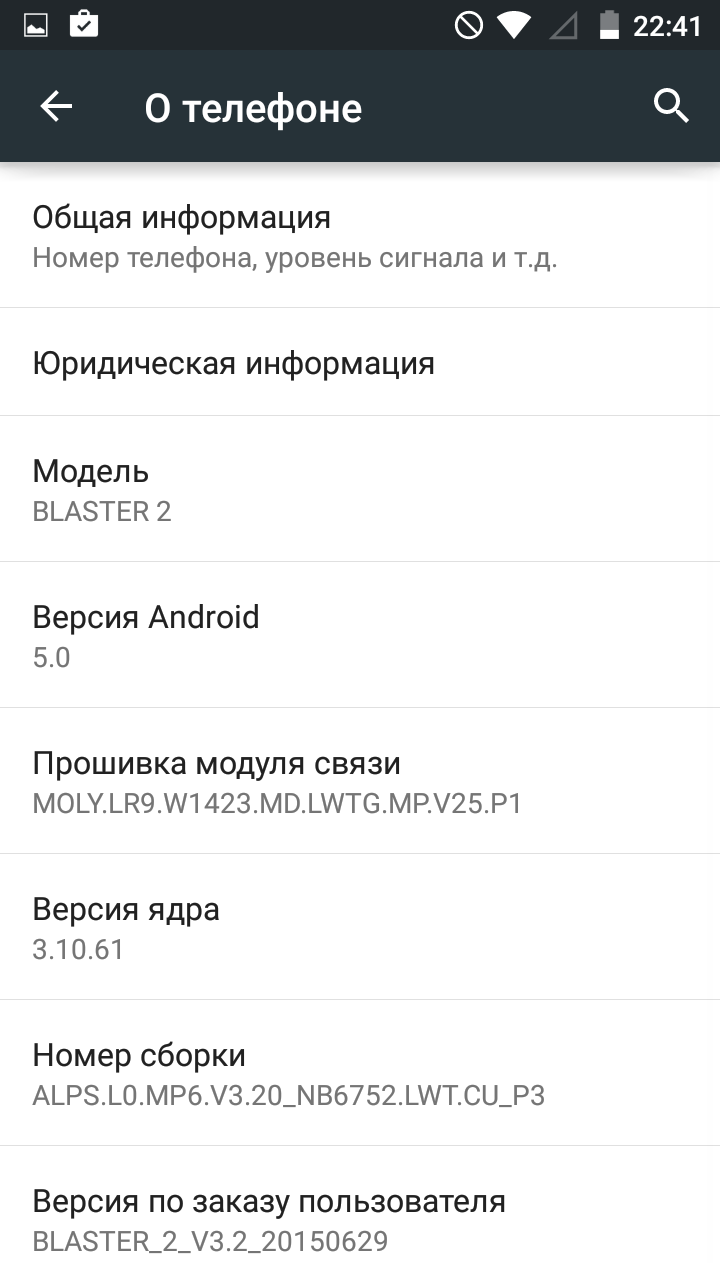Click the cellular signal icon in status bar
The image size is (720, 1280).
click(x=562, y=27)
